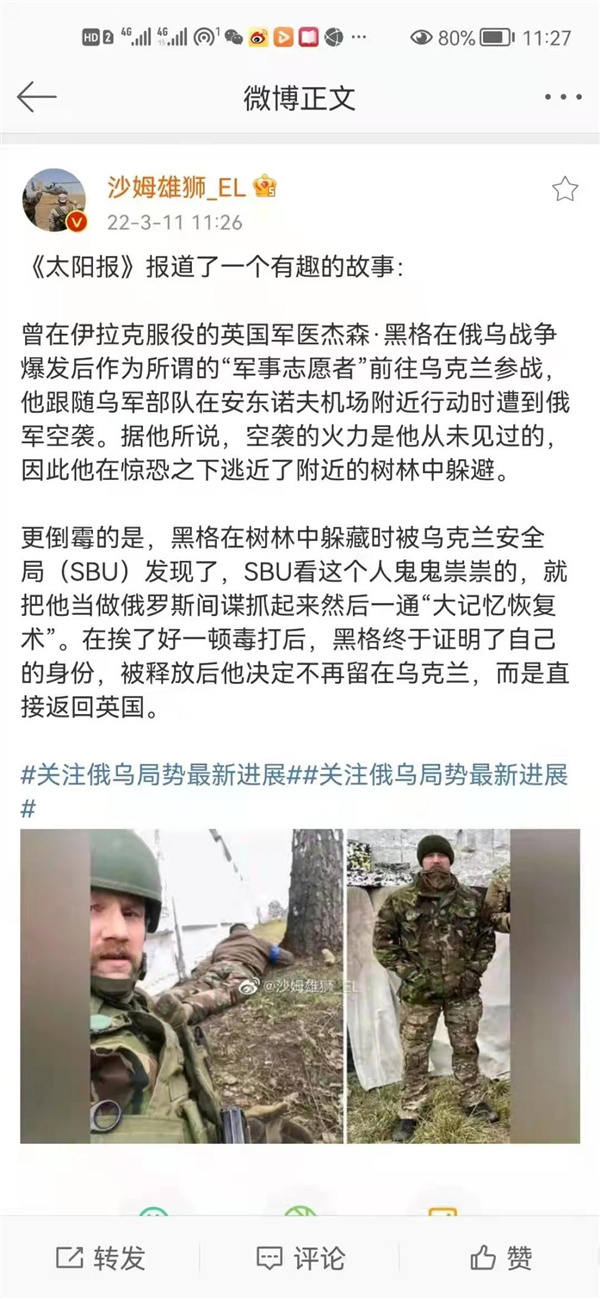Open the hashtag #关注俄乌局势最新进展#
Image resolution: width=600 pixels, height=1299 pixels.
click(155, 775)
